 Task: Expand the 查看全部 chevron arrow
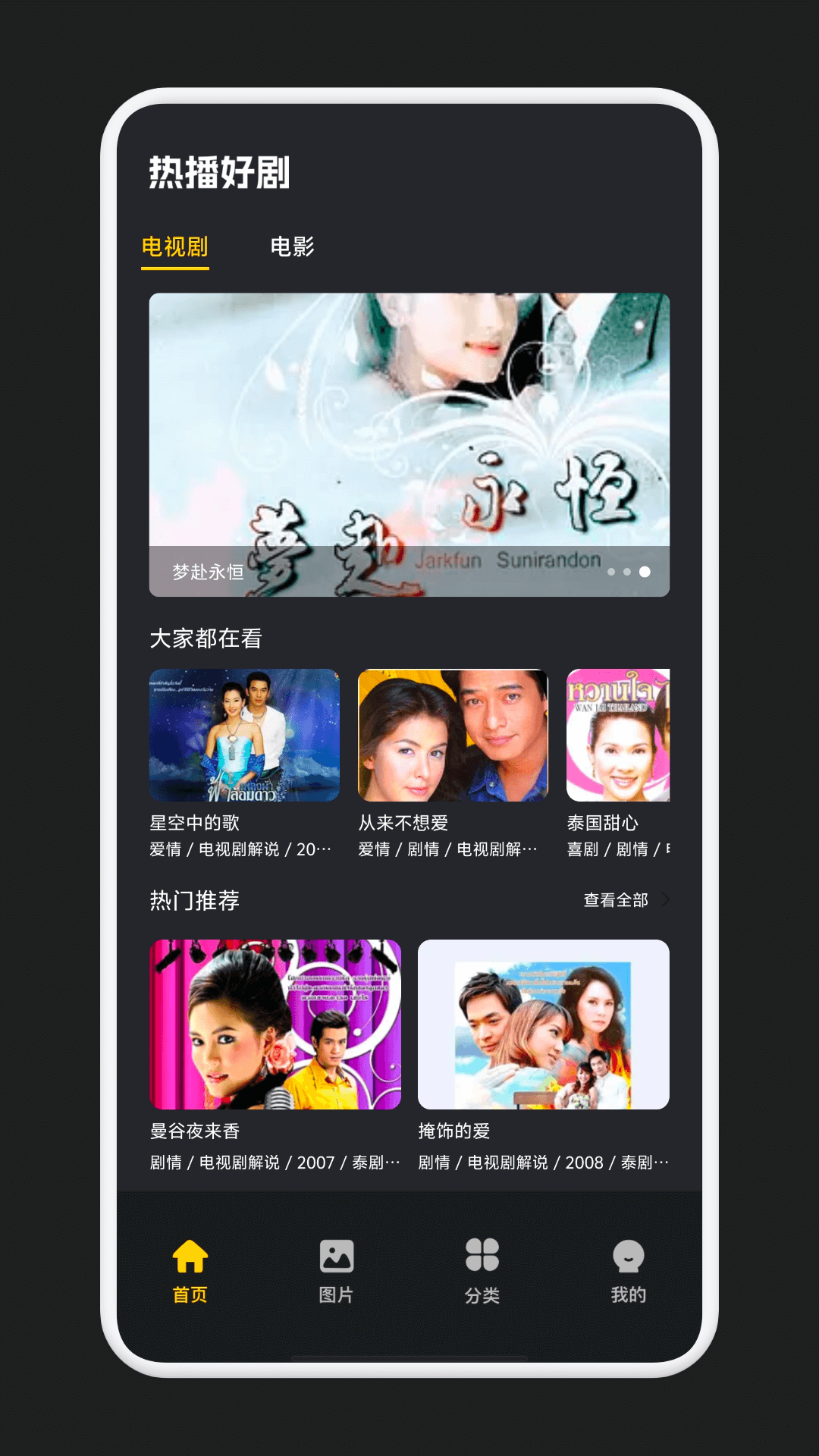(x=665, y=899)
